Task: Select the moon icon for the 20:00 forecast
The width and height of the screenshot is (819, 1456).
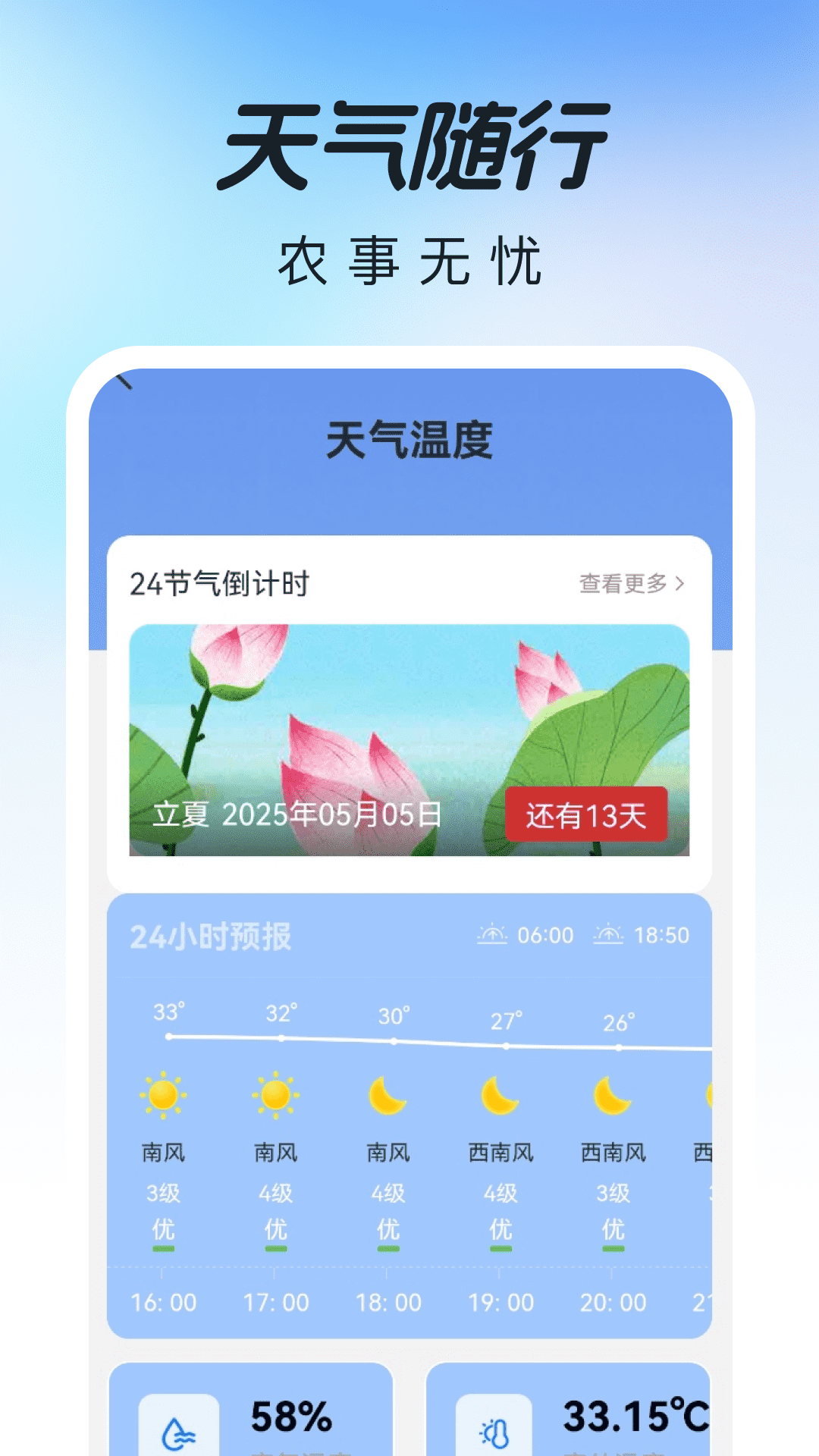Action: pos(611,1097)
